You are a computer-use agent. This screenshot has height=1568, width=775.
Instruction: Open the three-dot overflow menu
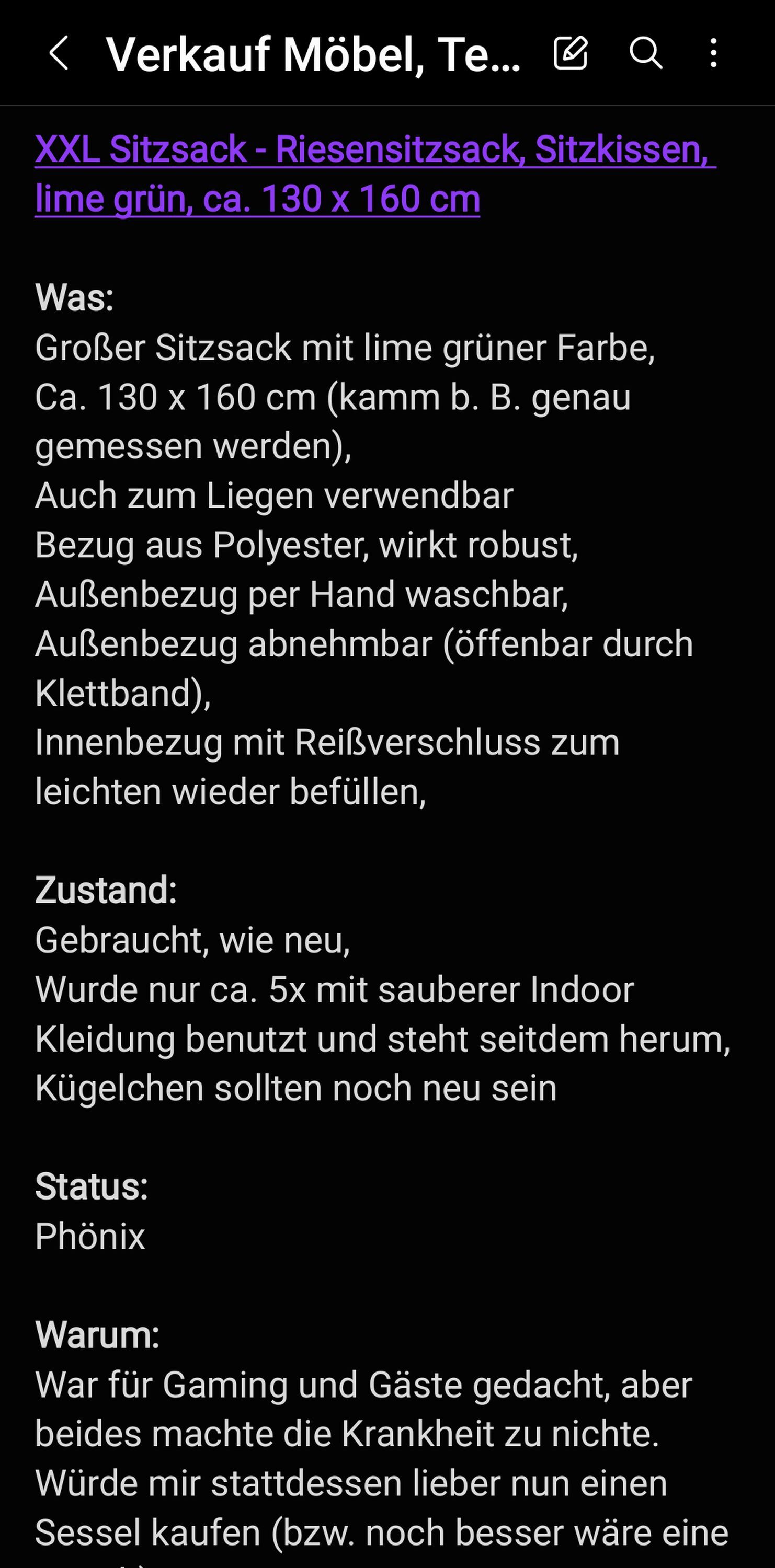(713, 53)
